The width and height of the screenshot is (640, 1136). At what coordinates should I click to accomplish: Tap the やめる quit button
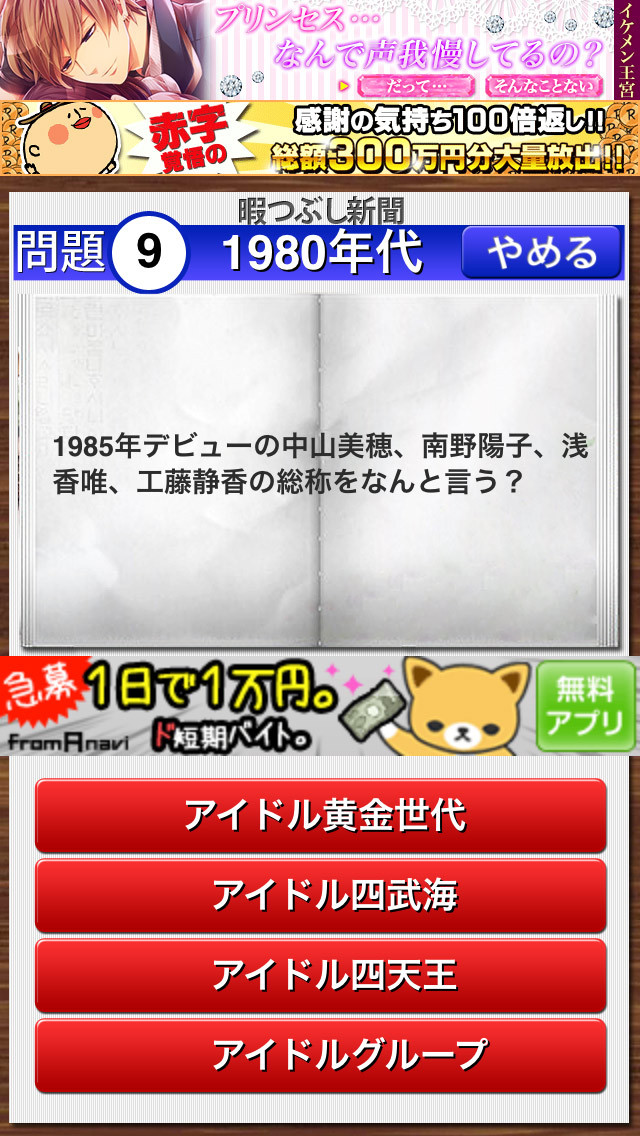click(542, 254)
